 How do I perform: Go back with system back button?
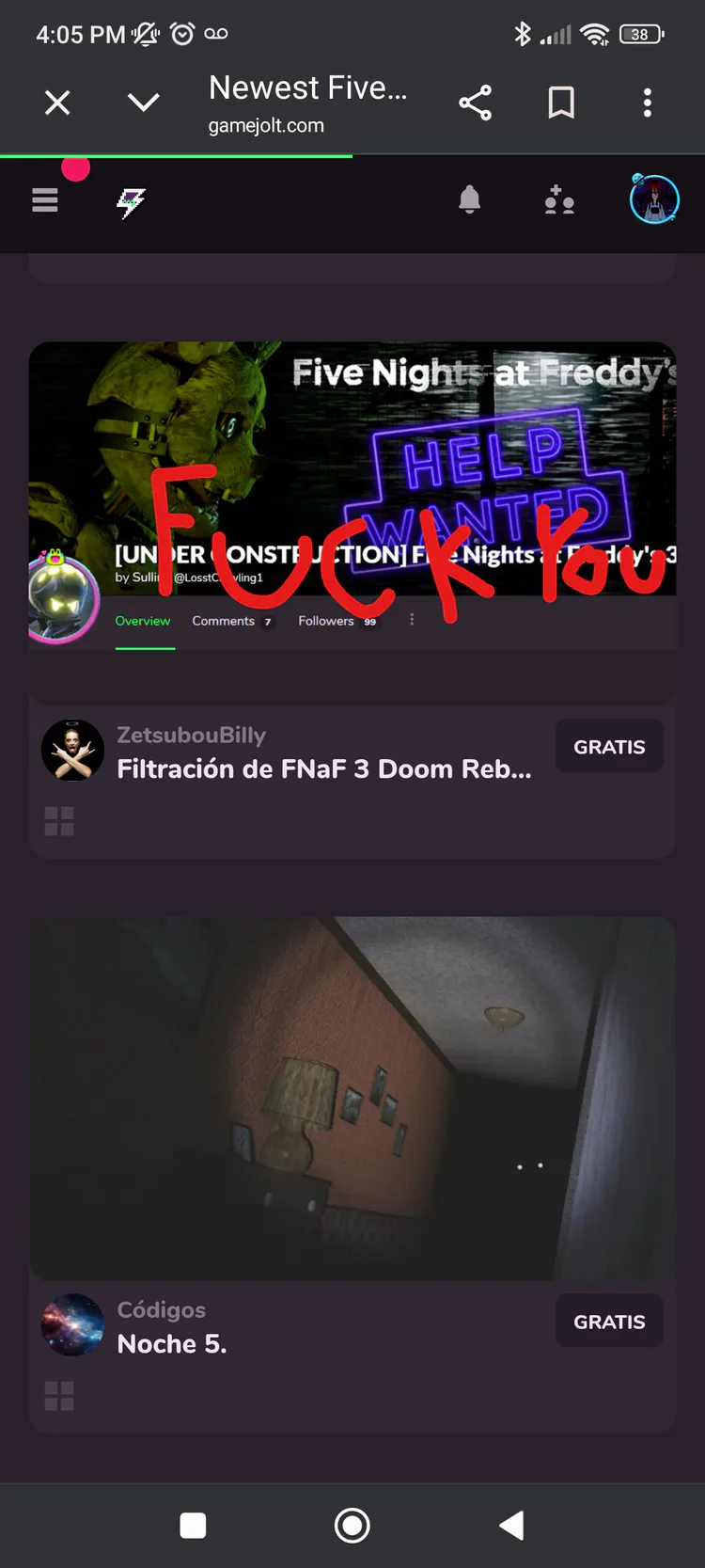[x=512, y=1525]
